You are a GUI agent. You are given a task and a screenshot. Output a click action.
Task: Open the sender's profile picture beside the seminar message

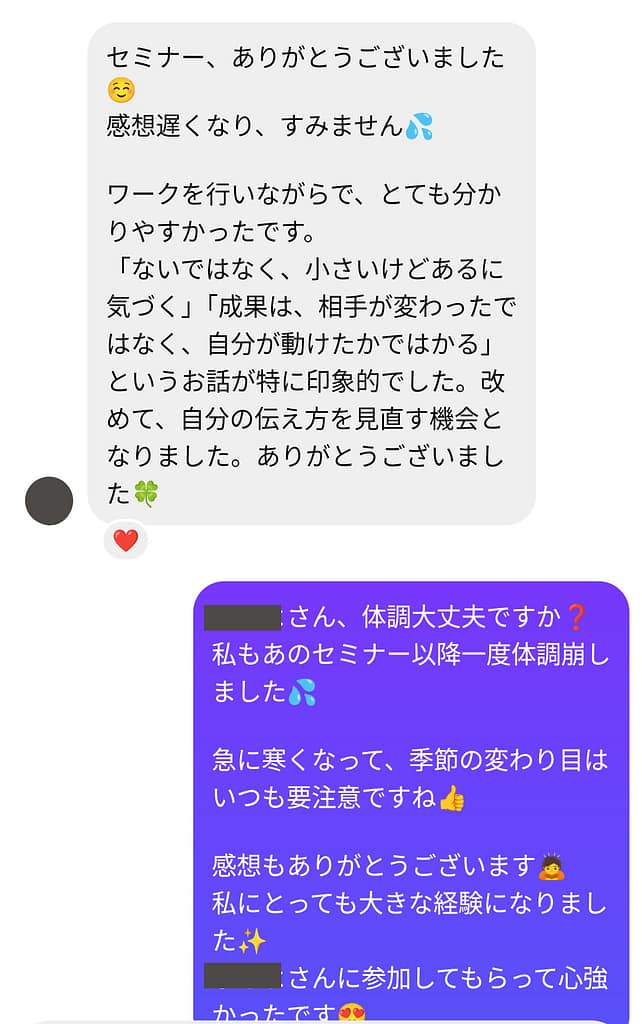pyautogui.click(x=49, y=501)
